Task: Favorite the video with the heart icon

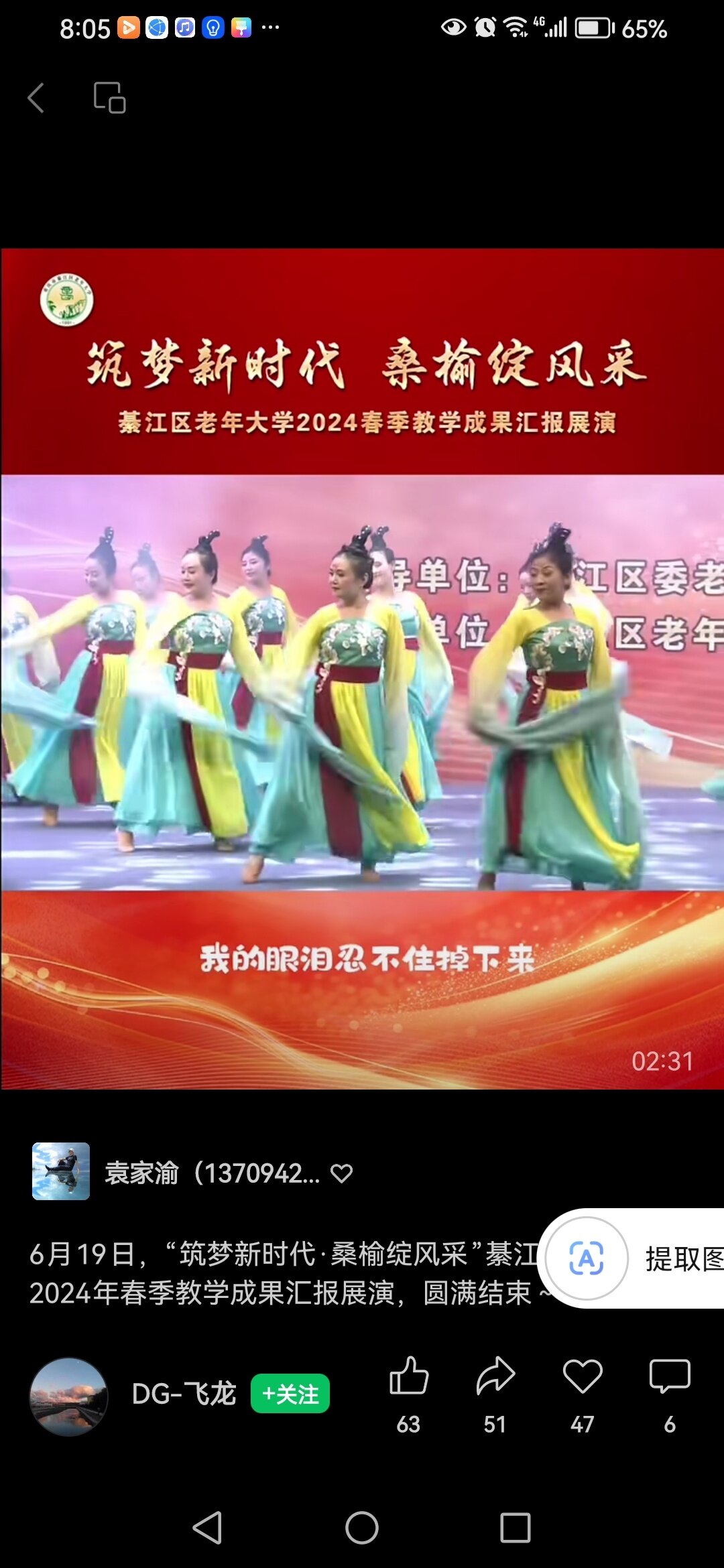Action: 582,1378
